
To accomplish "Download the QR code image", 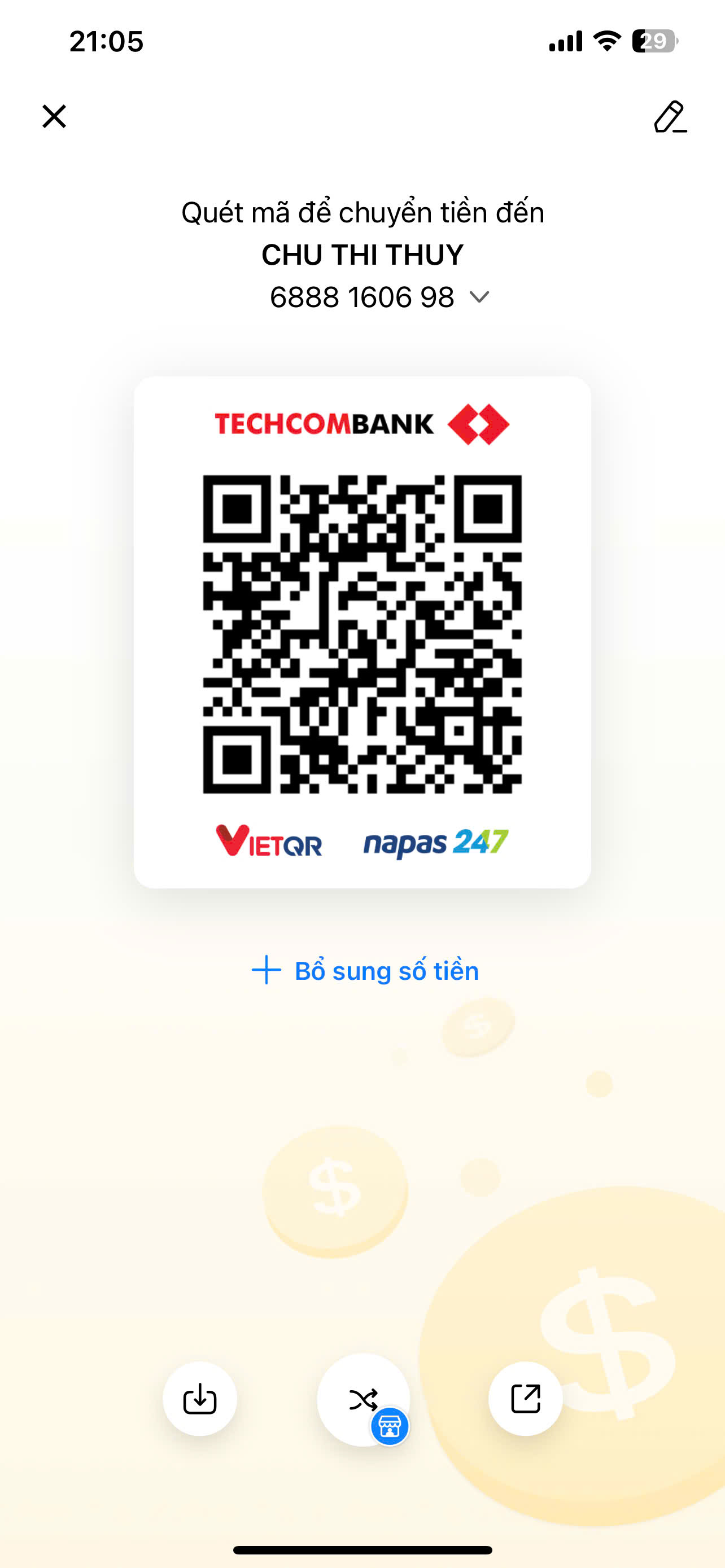I will [200, 1399].
